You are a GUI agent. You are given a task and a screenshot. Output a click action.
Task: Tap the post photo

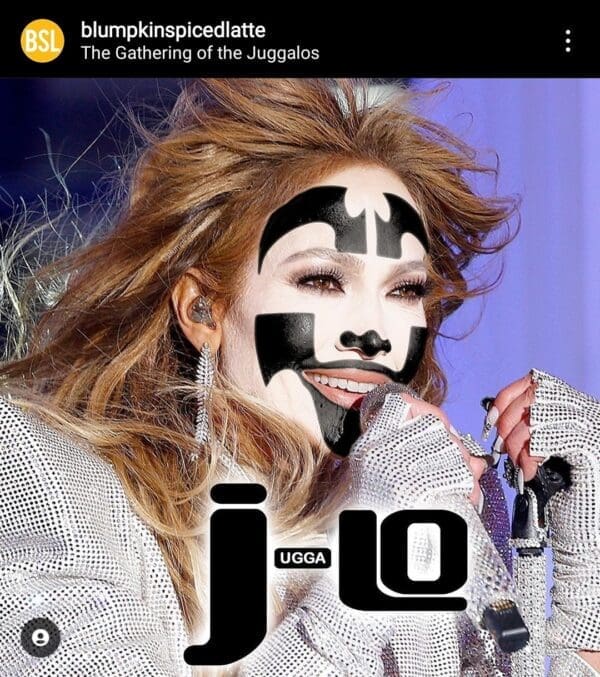click(300, 300)
